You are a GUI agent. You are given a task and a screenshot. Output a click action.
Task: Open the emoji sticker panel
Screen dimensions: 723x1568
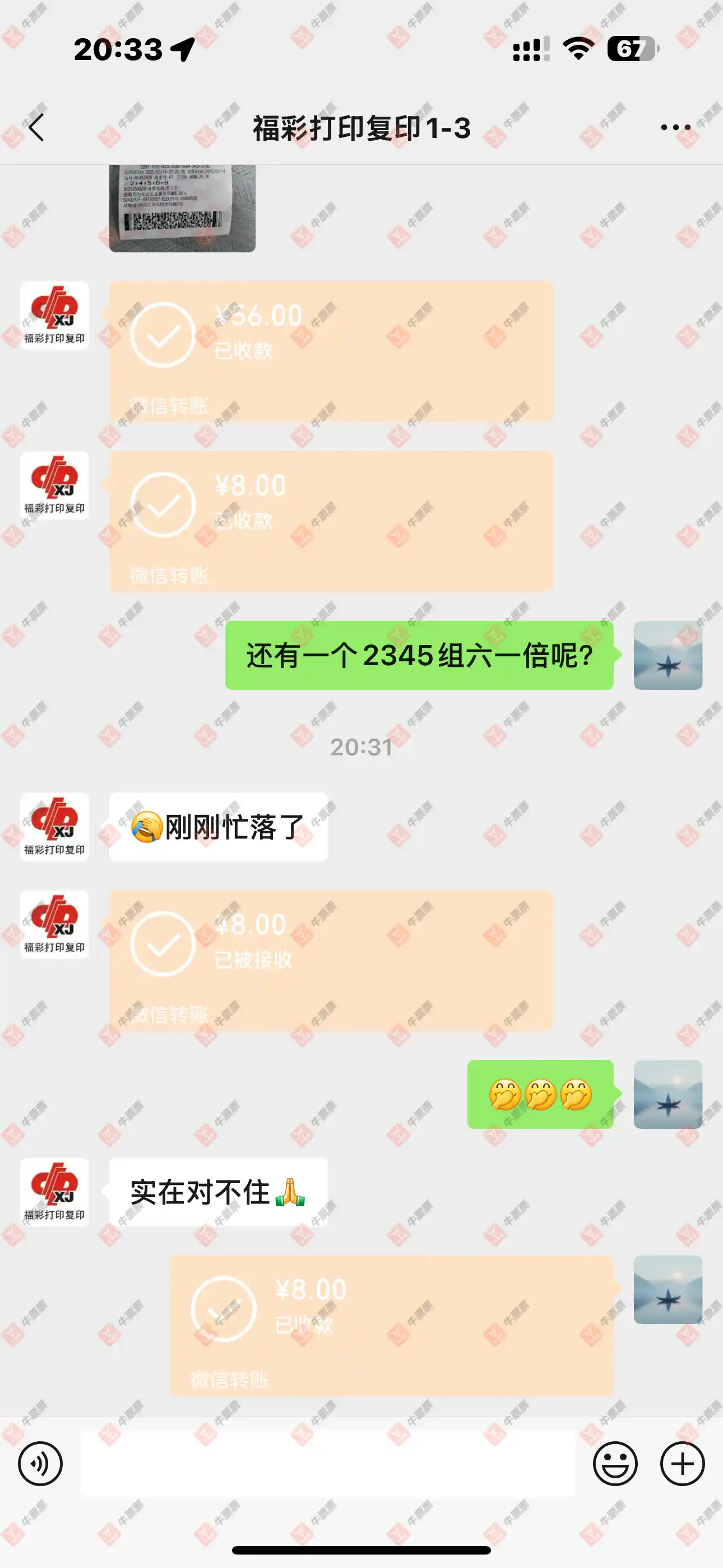(615, 1463)
